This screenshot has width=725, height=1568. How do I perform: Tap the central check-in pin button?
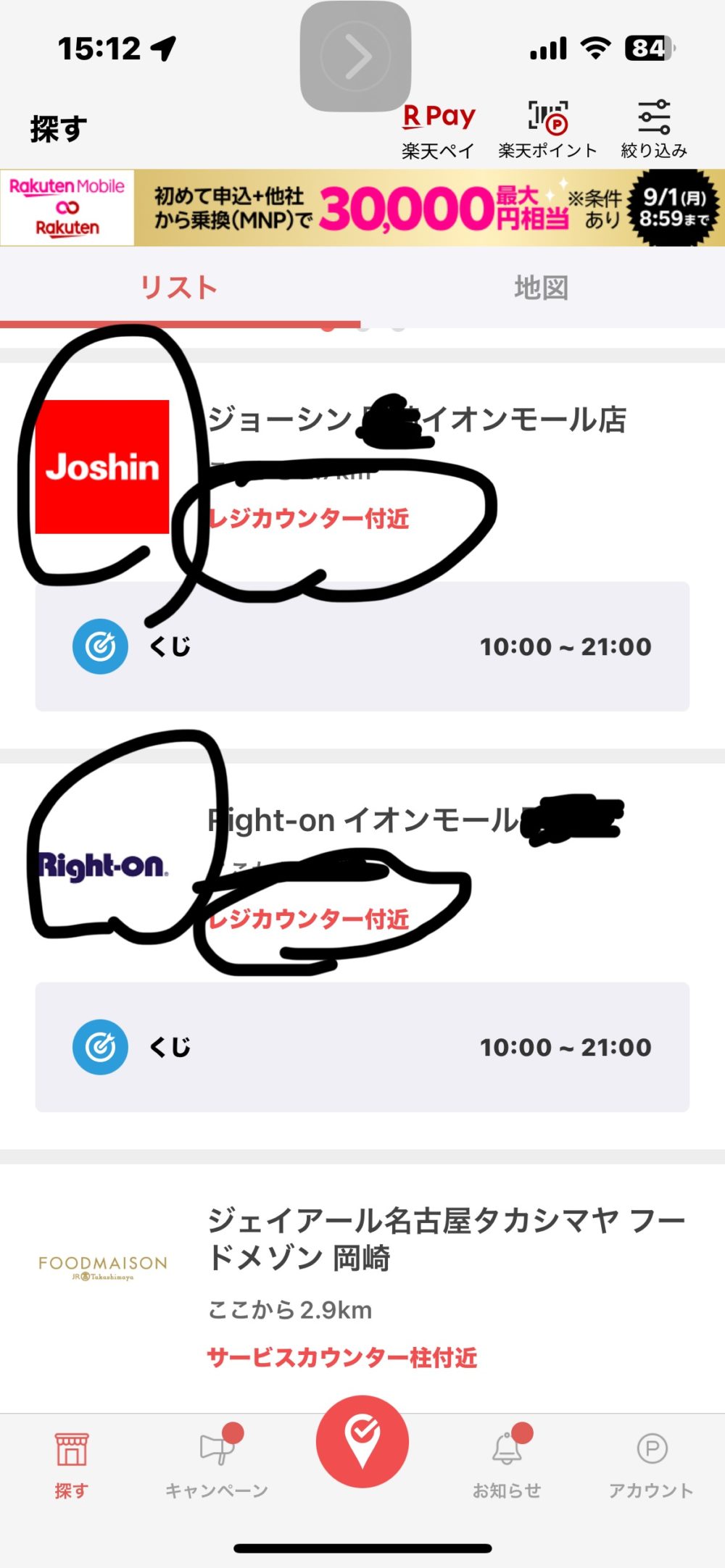click(362, 1441)
